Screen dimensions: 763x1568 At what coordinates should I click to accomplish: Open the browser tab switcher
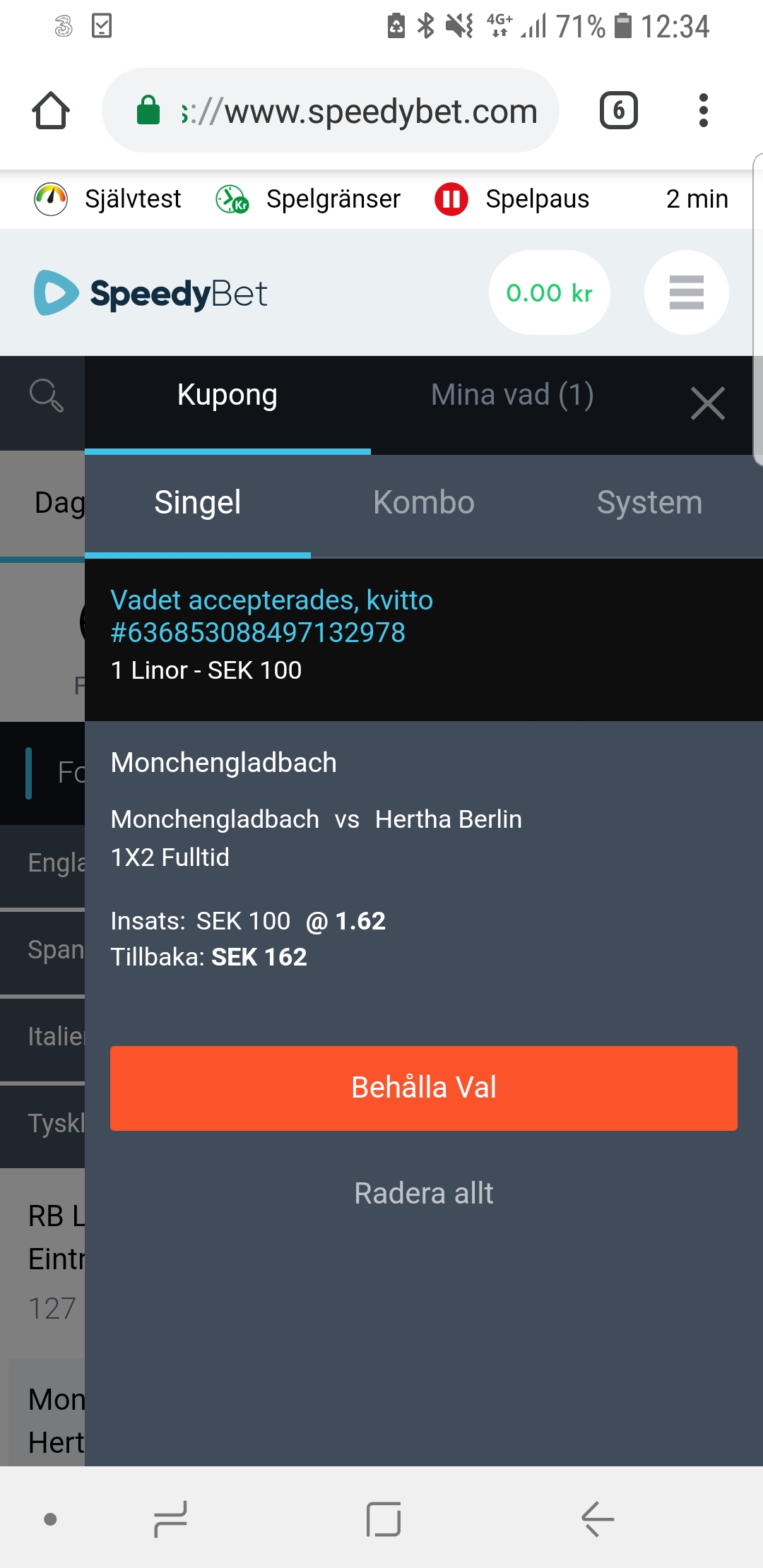(x=619, y=110)
